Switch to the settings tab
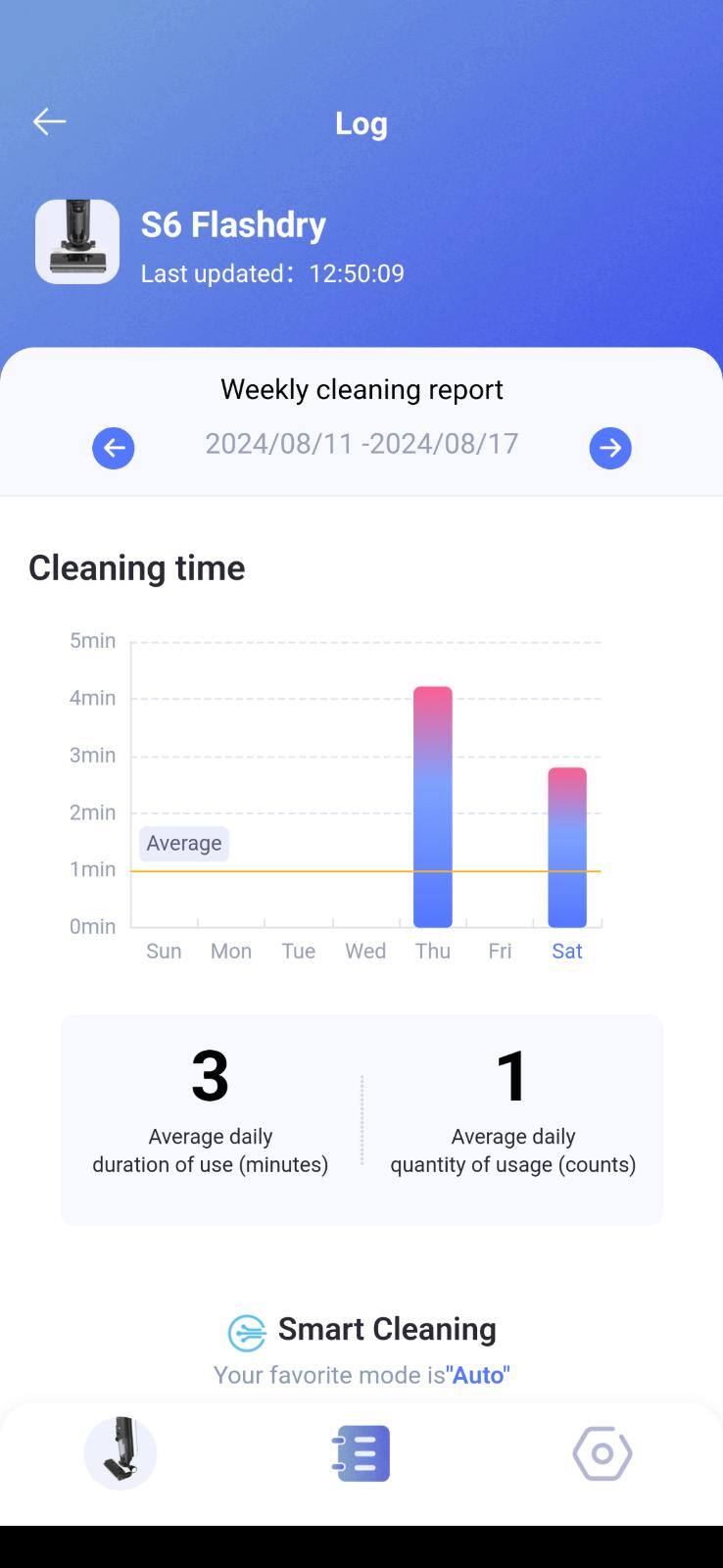 [x=602, y=1452]
